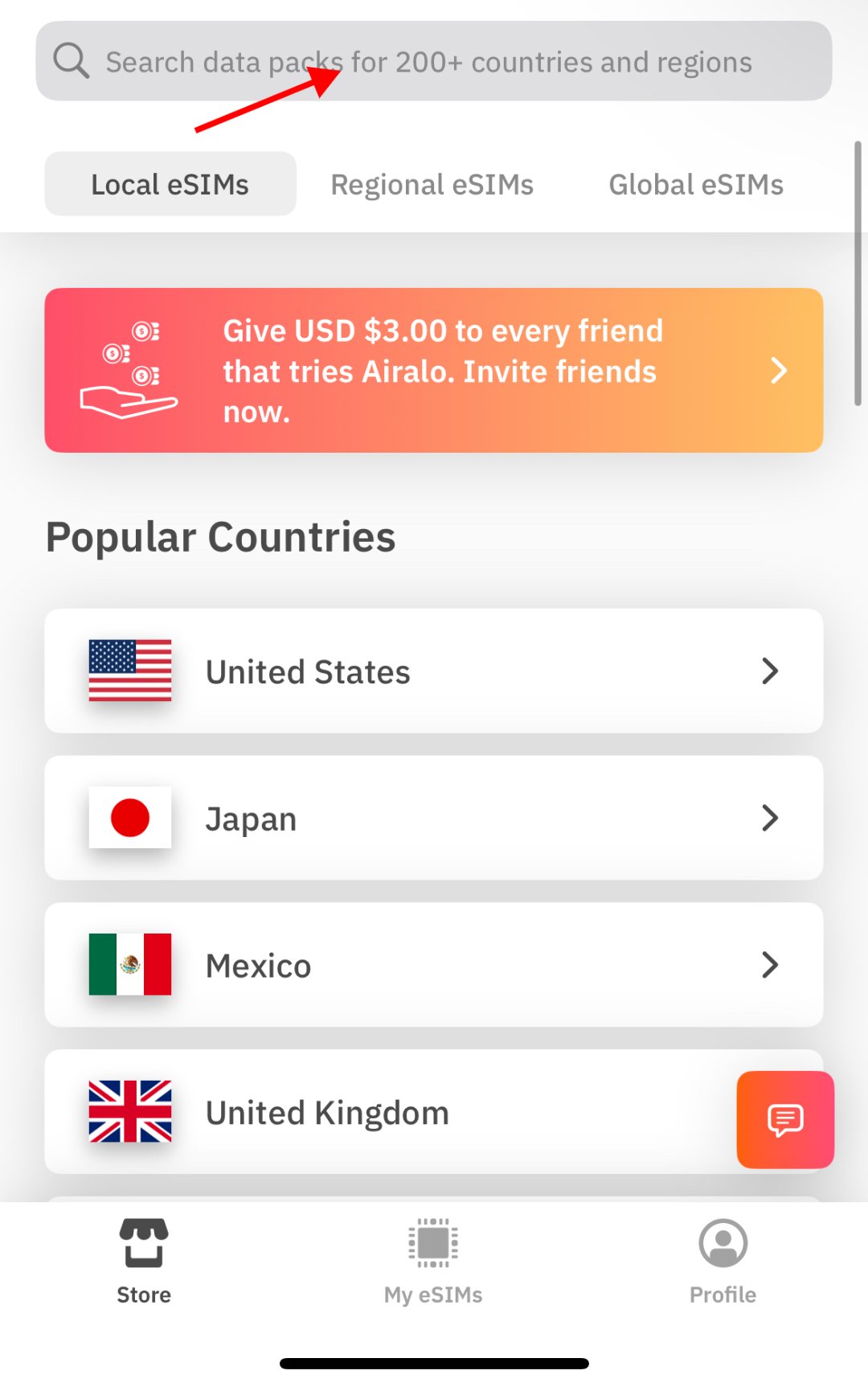Open the invite friends USD $3.00 banner
Viewport: 868px width, 1387px height.
434,370
